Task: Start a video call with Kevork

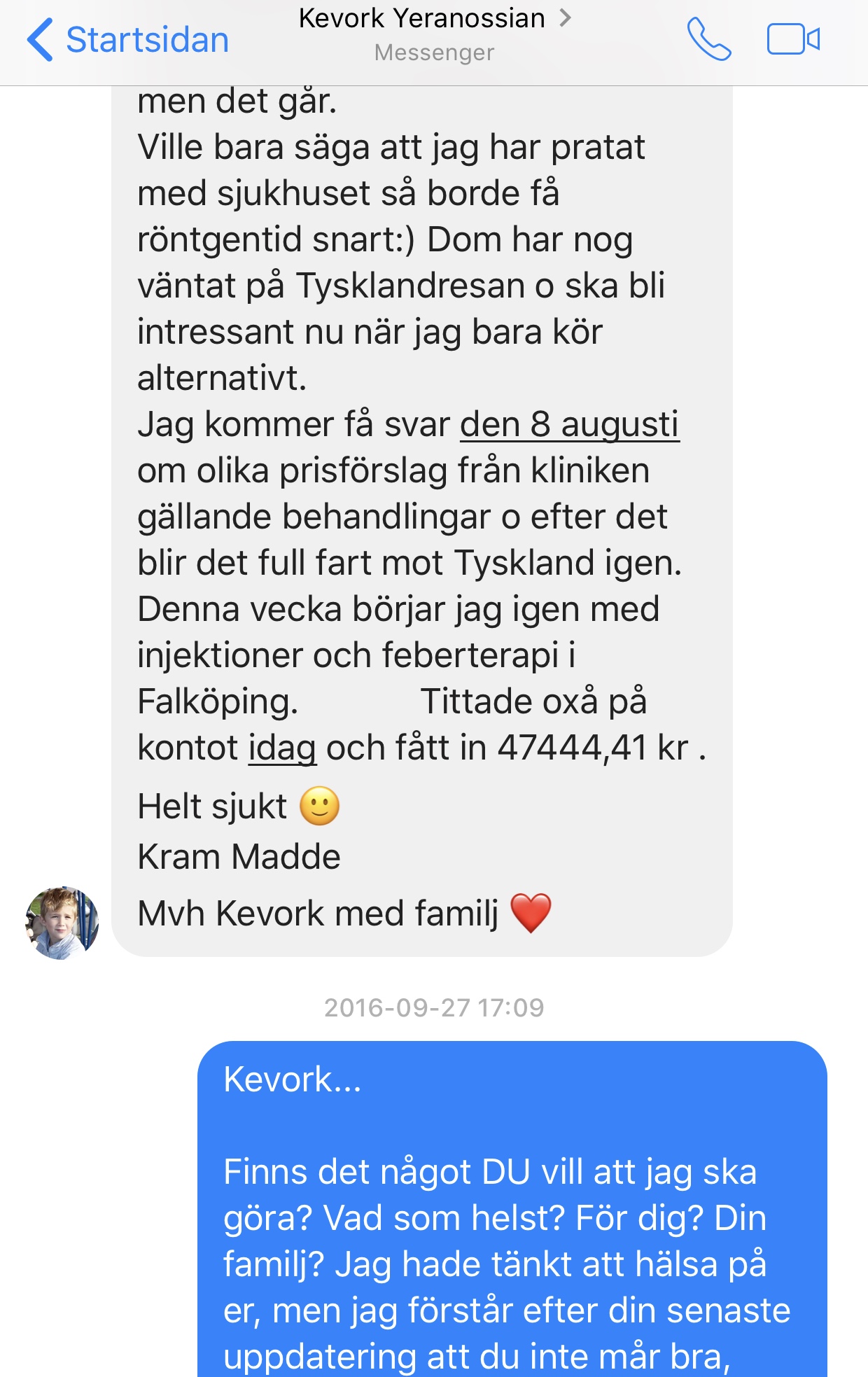Action: (793, 39)
